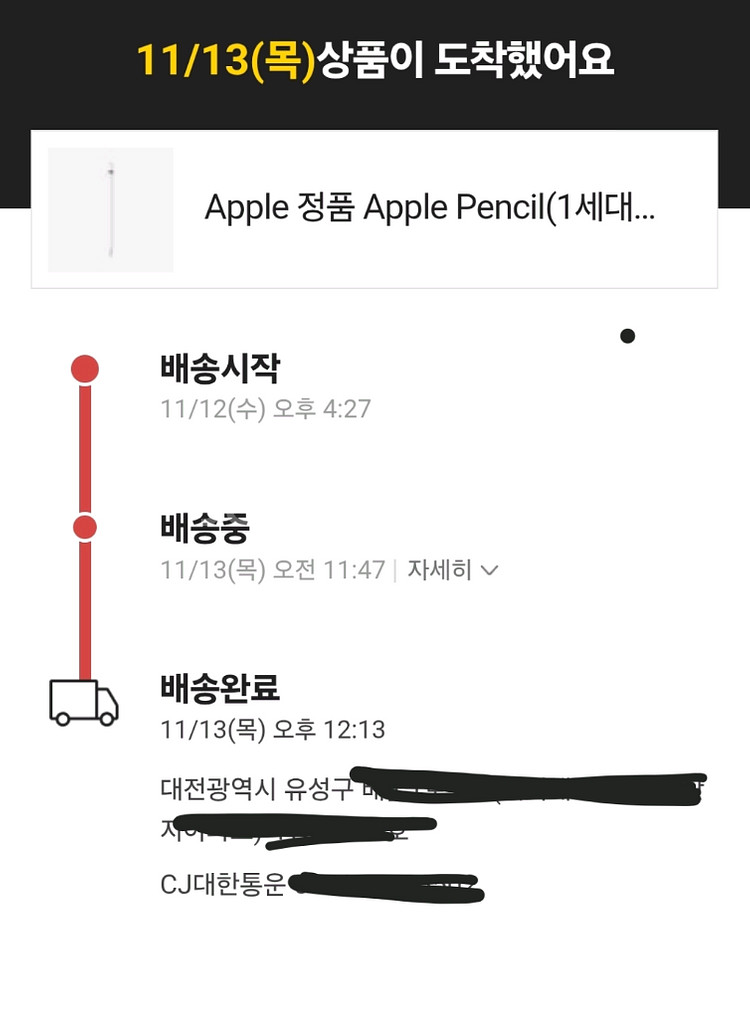Screen dimensions: 750x1019
Task: Click the Apple Pencil product name link
Action: pyautogui.click(x=430, y=209)
